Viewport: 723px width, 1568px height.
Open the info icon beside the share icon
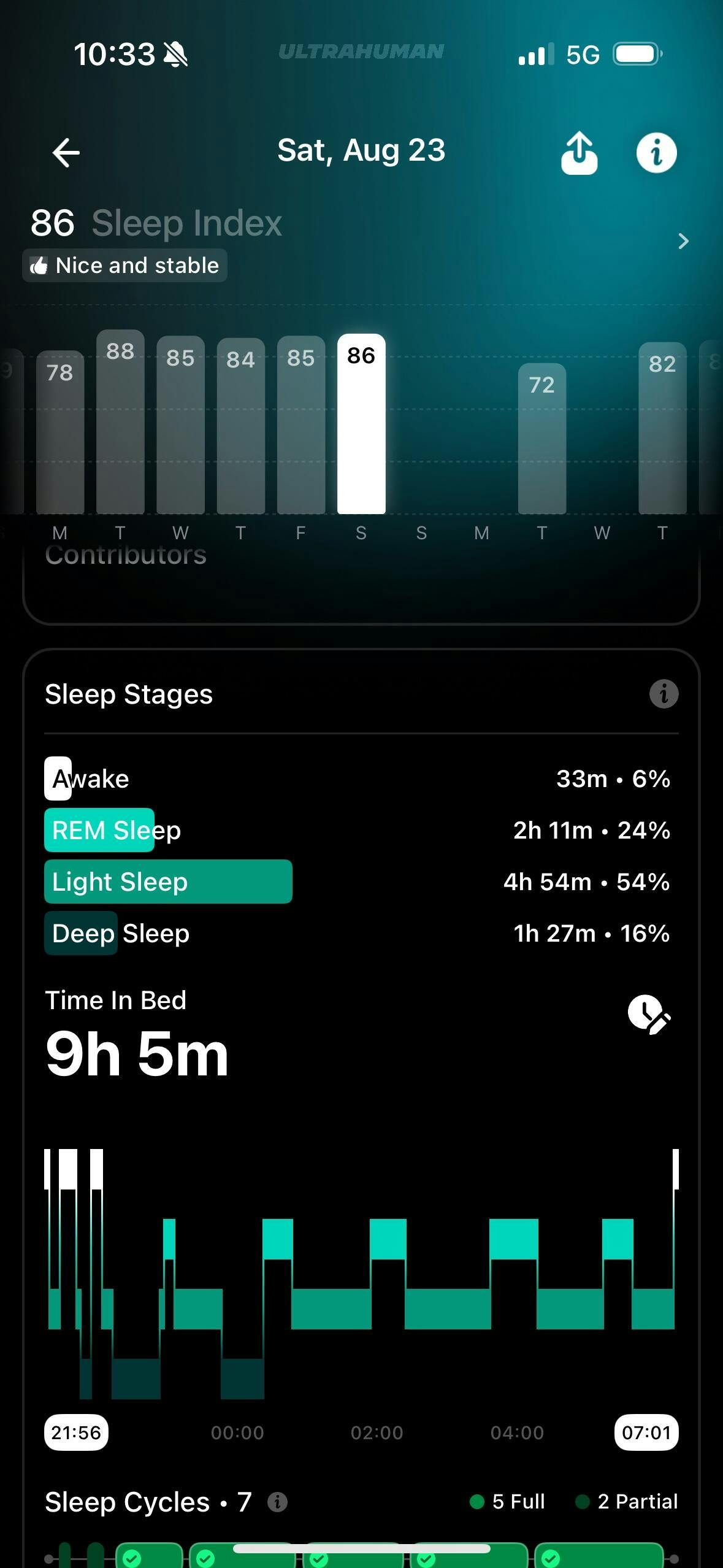click(x=656, y=153)
